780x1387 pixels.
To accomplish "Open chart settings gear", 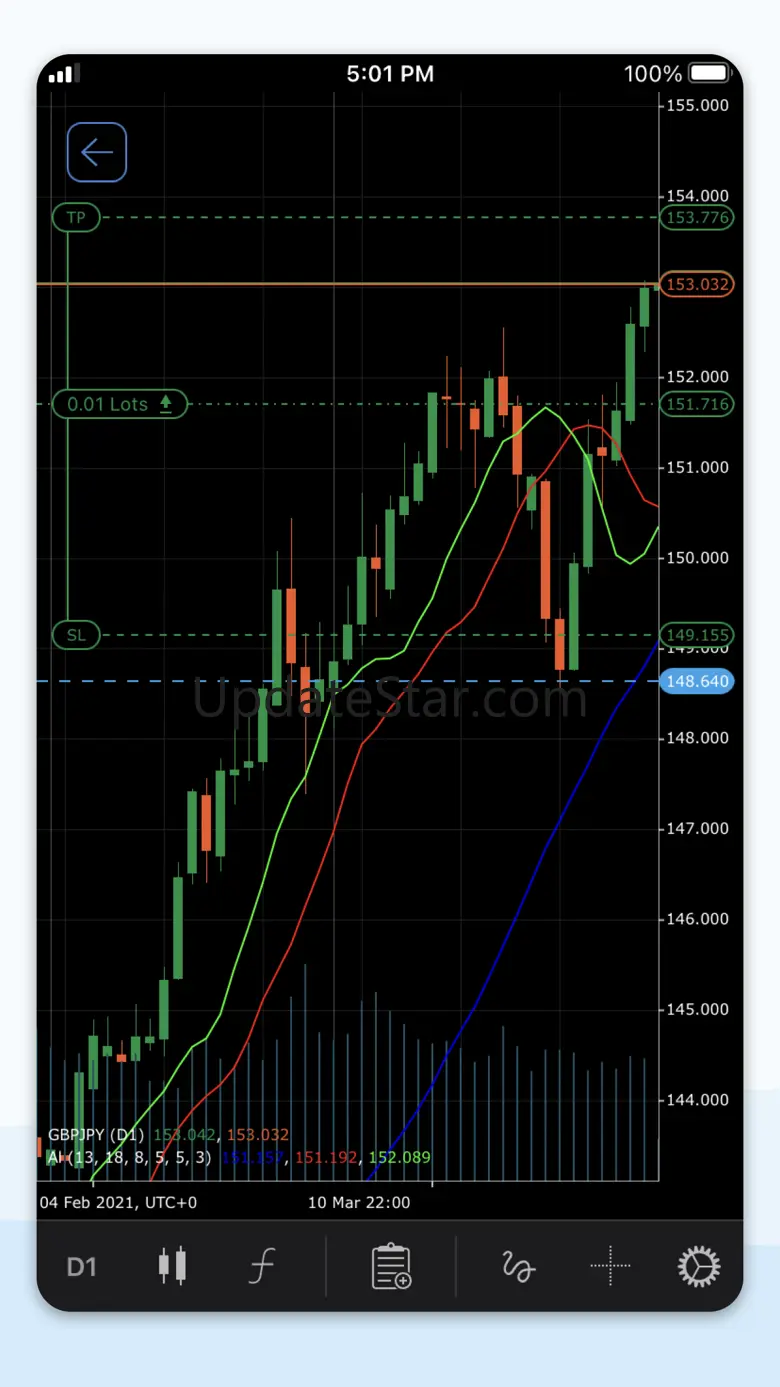I will click(x=698, y=1266).
